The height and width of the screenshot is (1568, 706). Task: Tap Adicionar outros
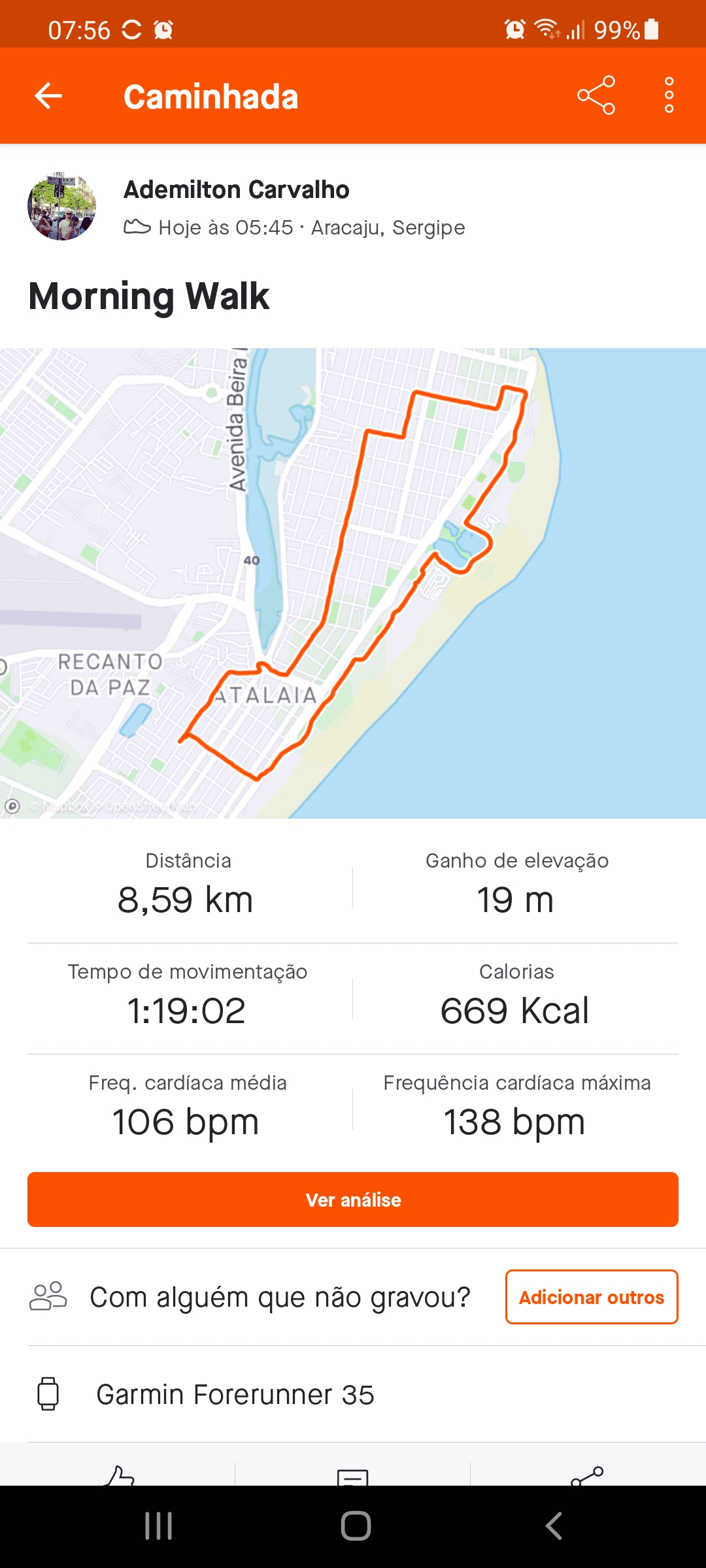(x=592, y=1297)
